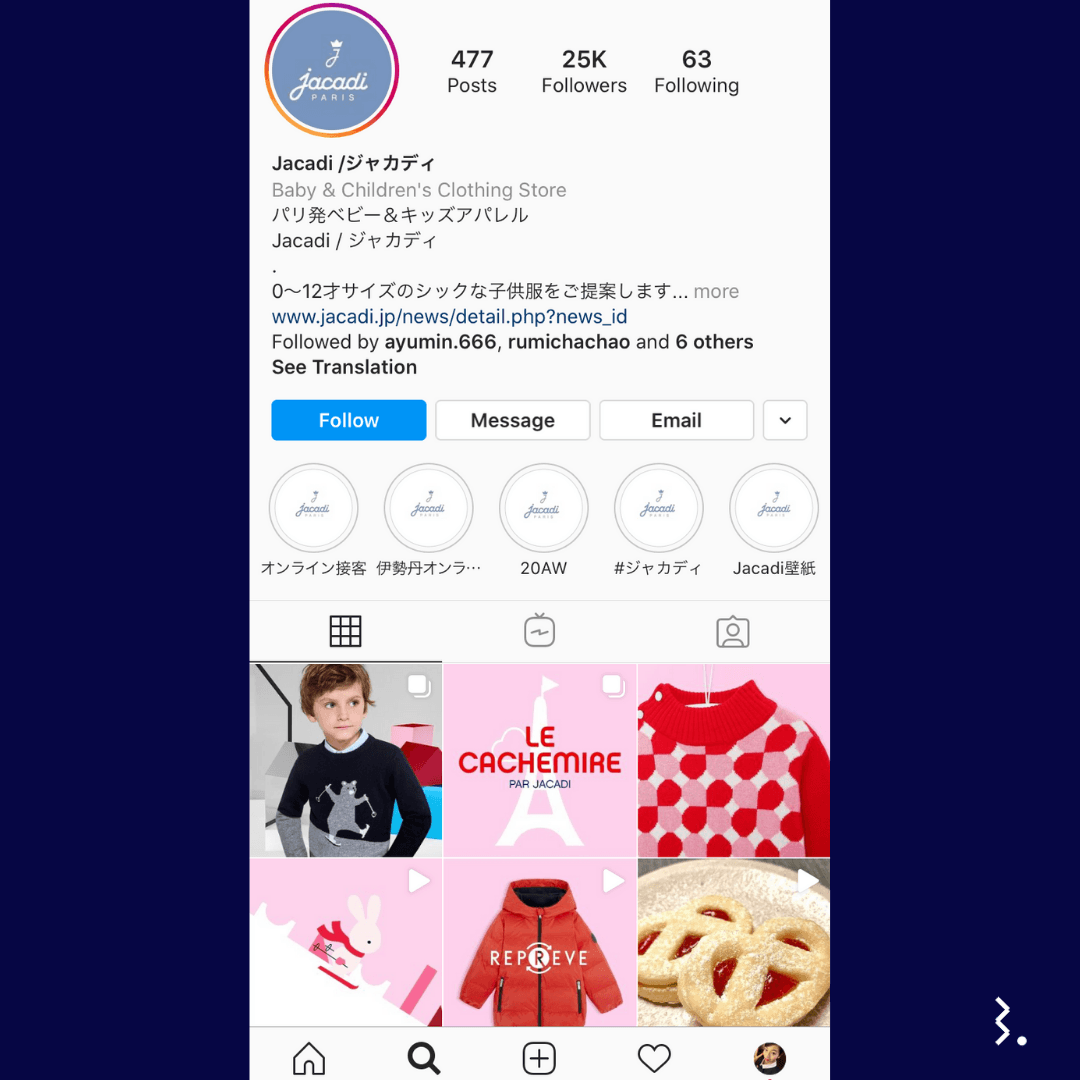The image size is (1080, 1080).
Task: Send a message to Jacadi
Action: click(512, 420)
